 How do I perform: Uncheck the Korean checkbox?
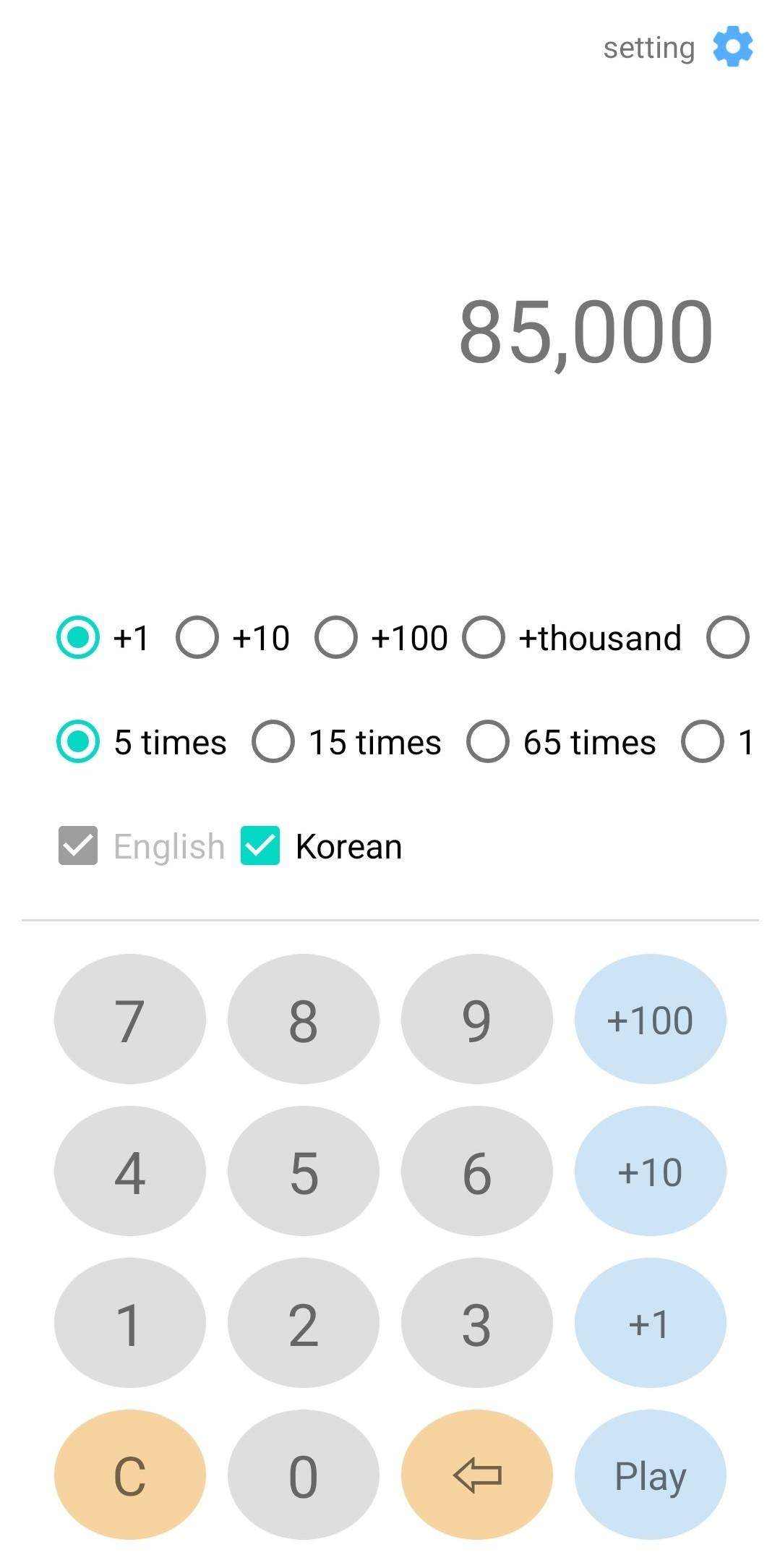click(260, 845)
